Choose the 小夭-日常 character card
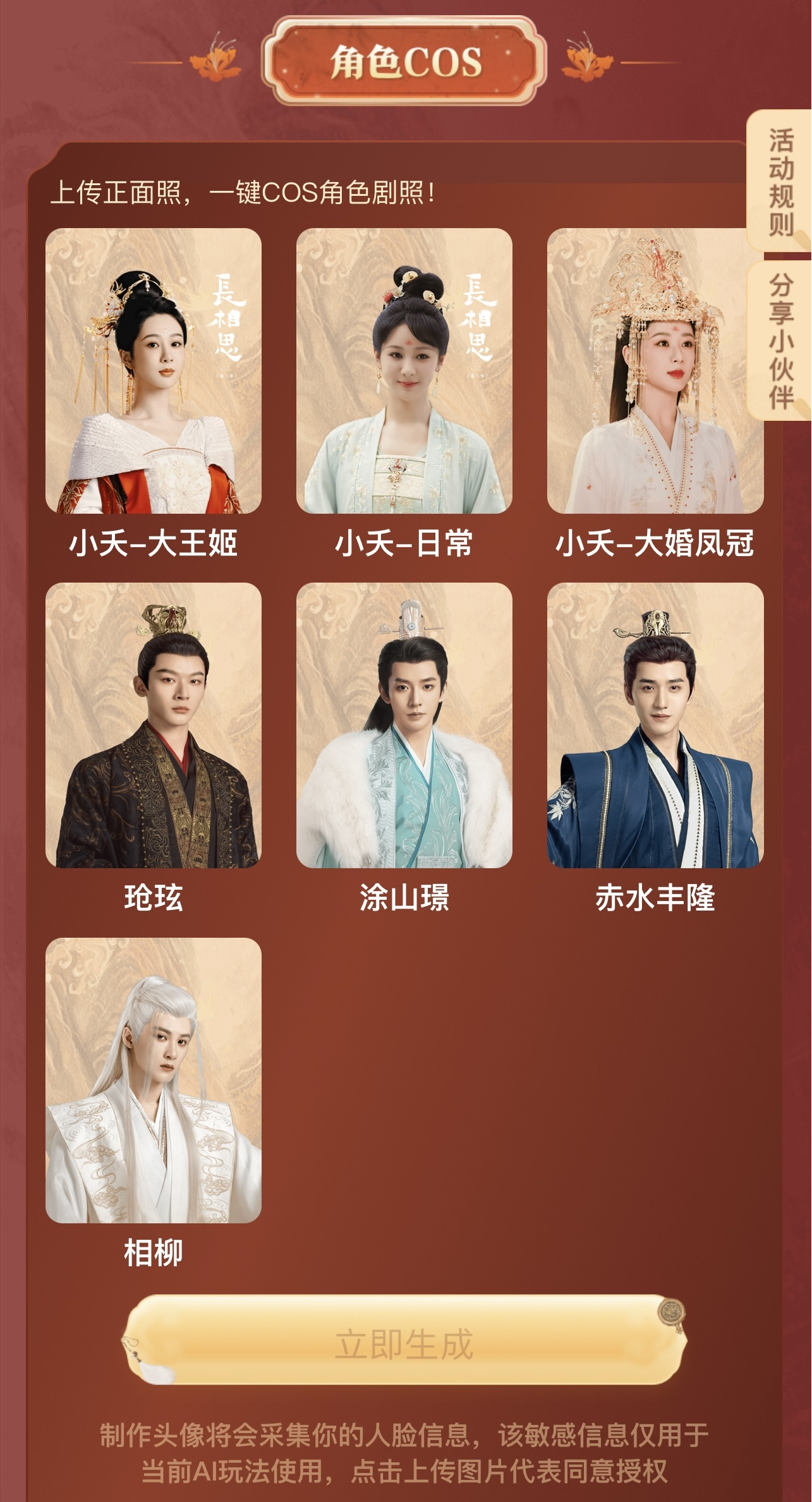 pyautogui.click(x=404, y=370)
